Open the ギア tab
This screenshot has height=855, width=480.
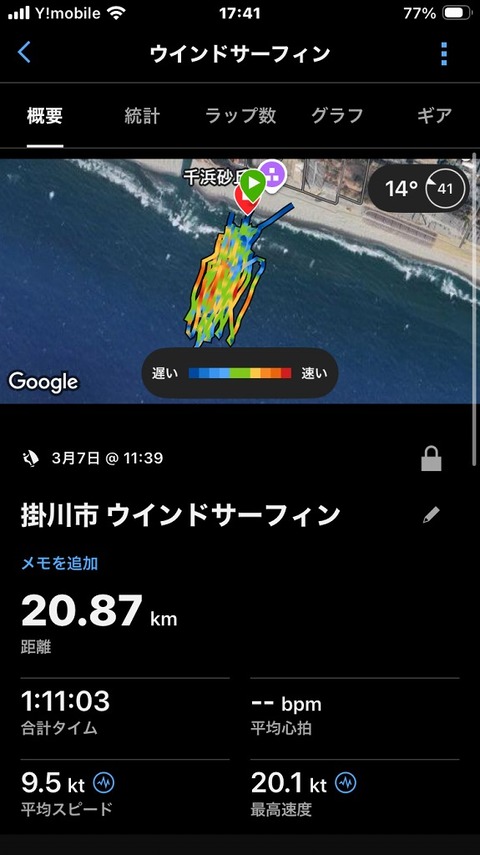[434, 116]
